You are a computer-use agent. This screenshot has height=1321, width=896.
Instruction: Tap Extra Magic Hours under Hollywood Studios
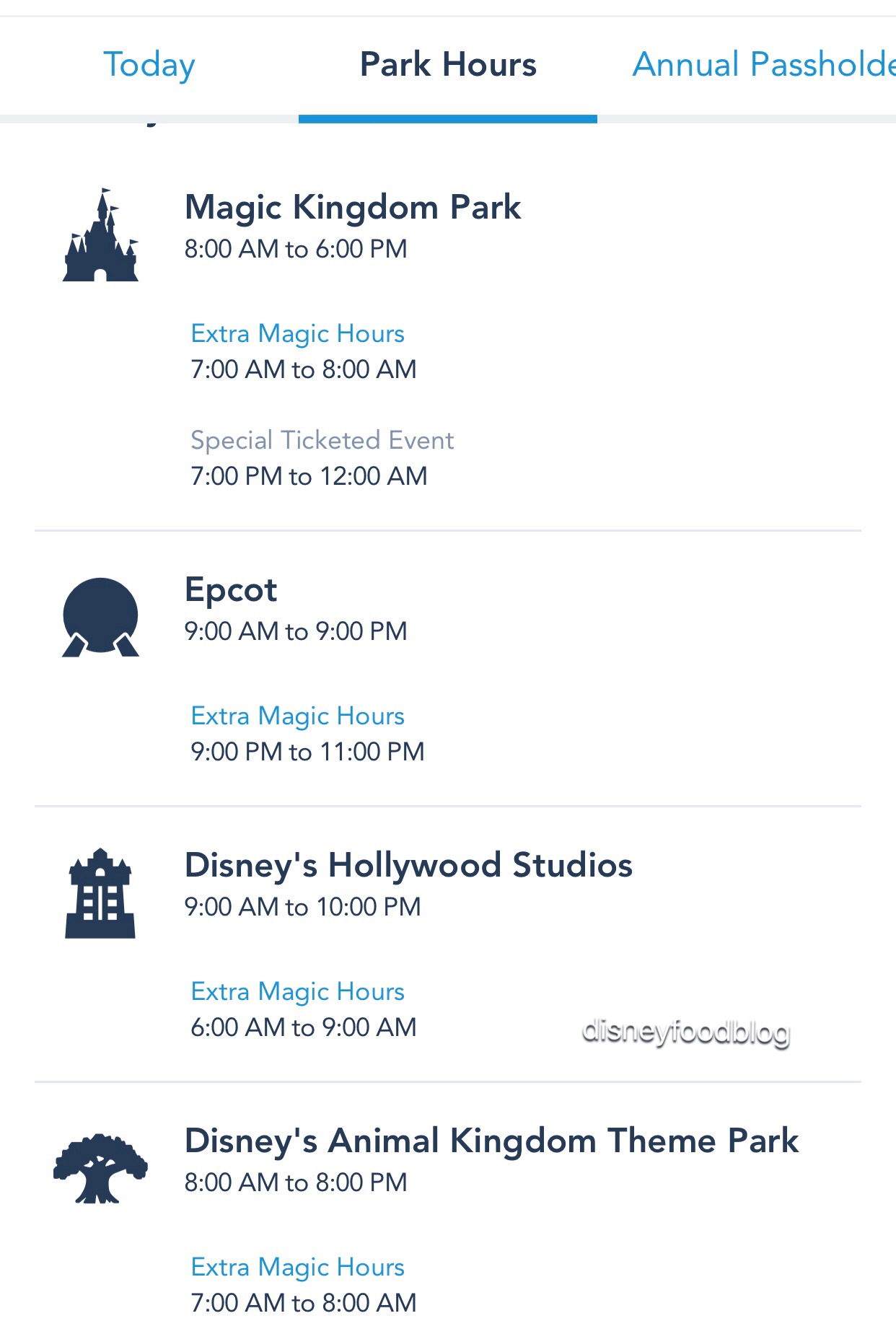[x=297, y=991]
